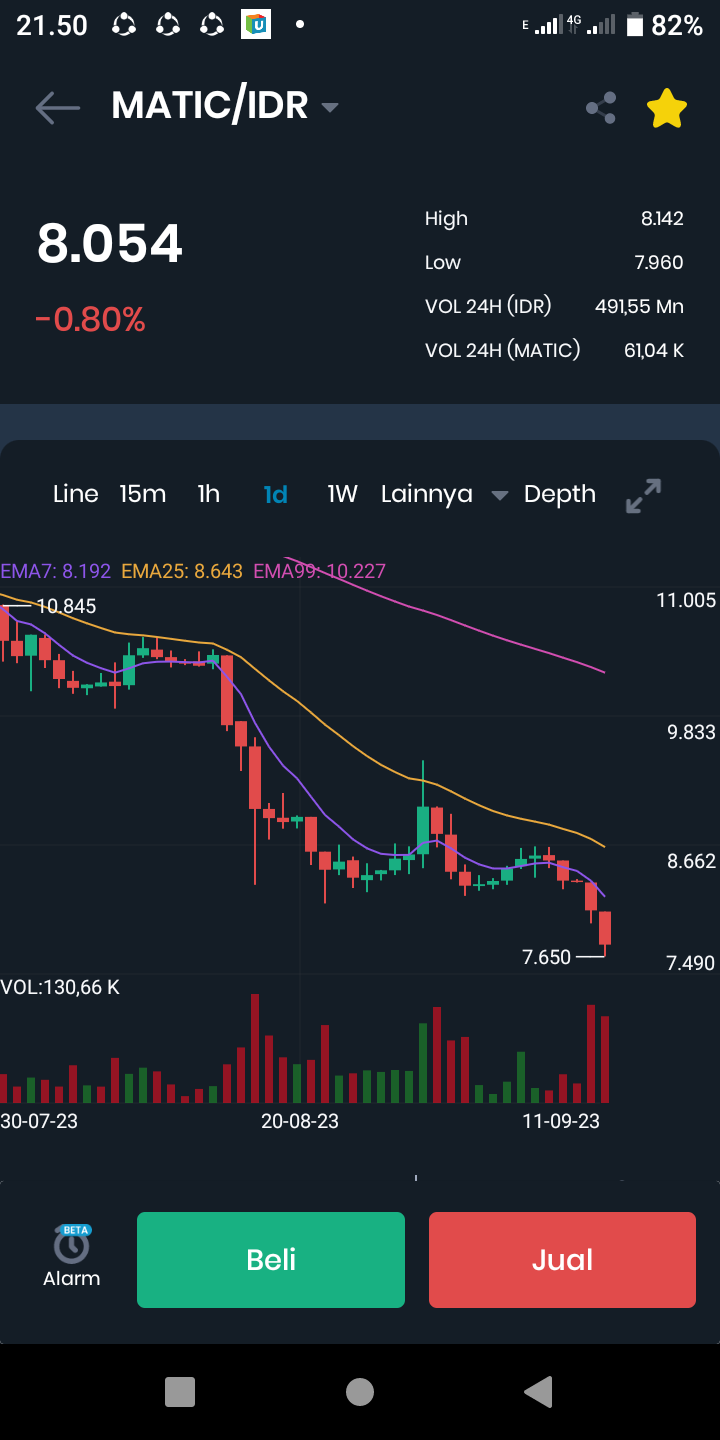Select the 1h timeframe
The width and height of the screenshot is (720, 1440).
(x=208, y=494)
